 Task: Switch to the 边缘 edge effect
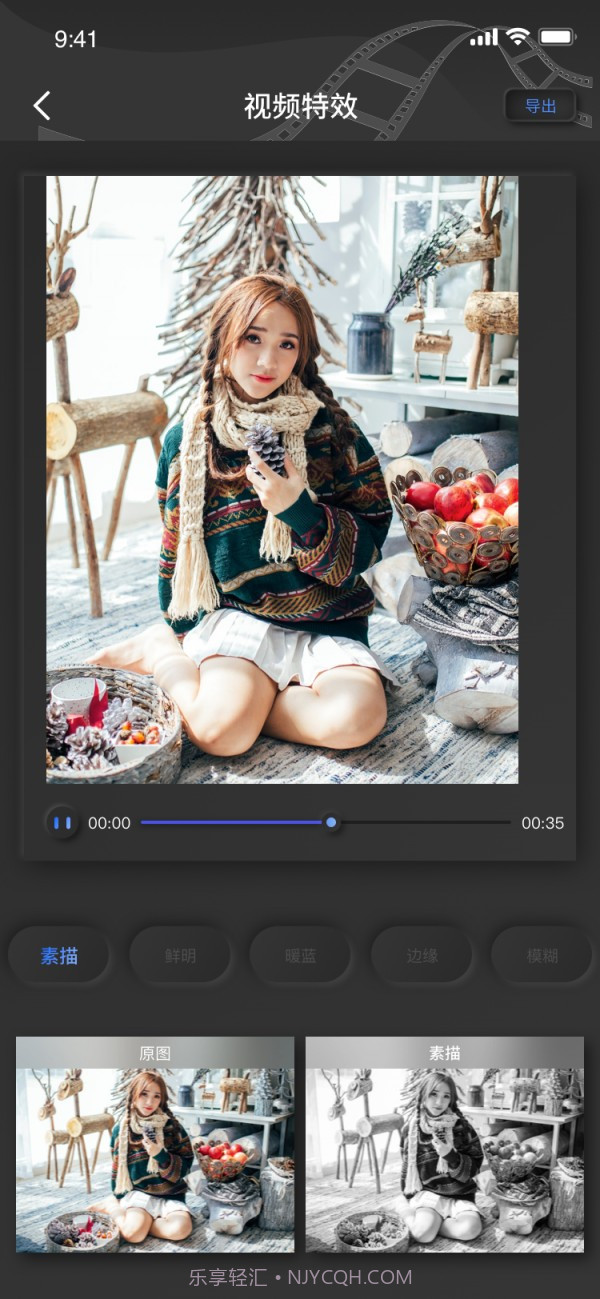[x=421, y=956]
